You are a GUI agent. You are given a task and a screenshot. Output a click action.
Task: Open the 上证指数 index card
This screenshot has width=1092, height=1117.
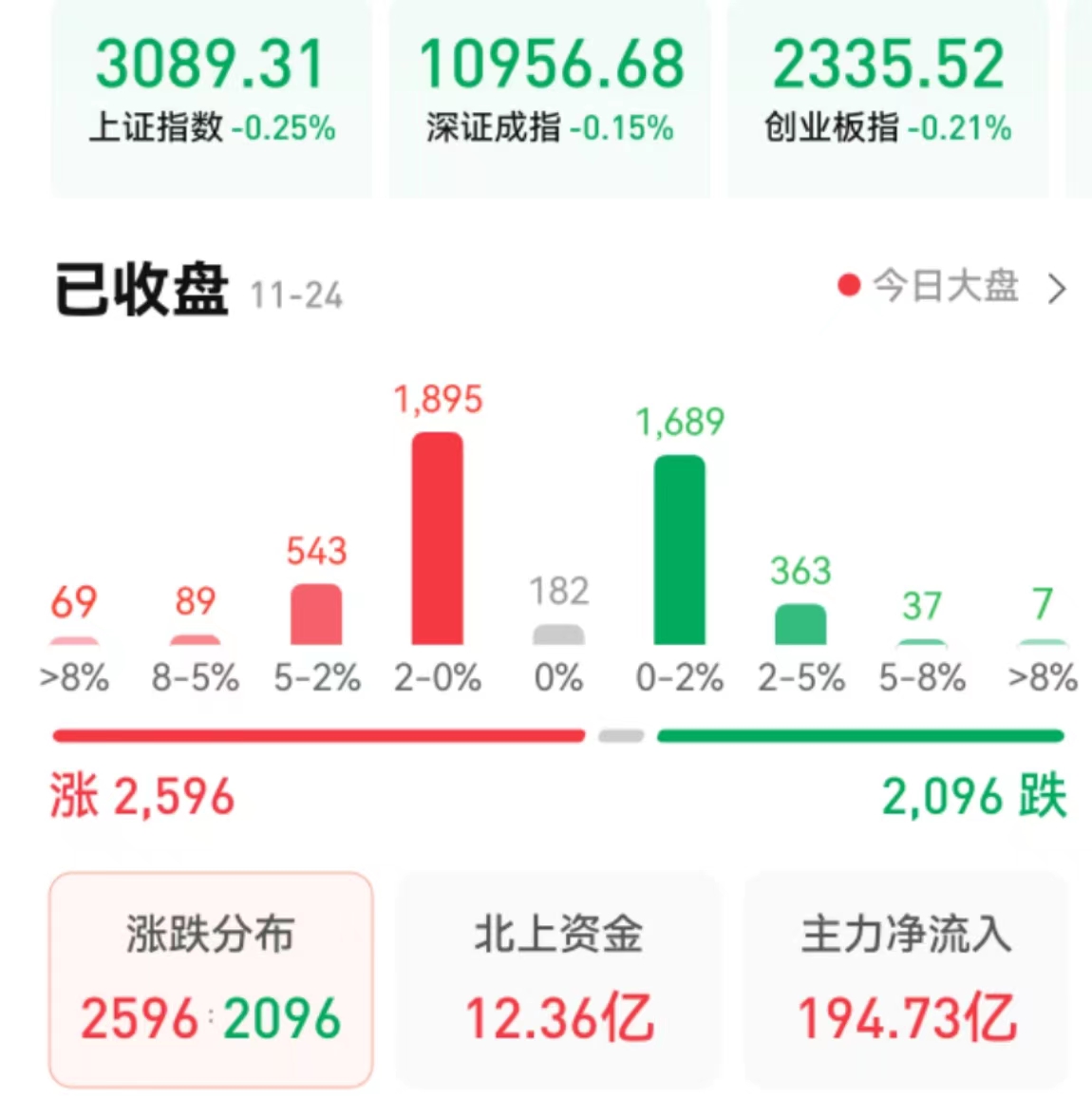pos(211,93)
